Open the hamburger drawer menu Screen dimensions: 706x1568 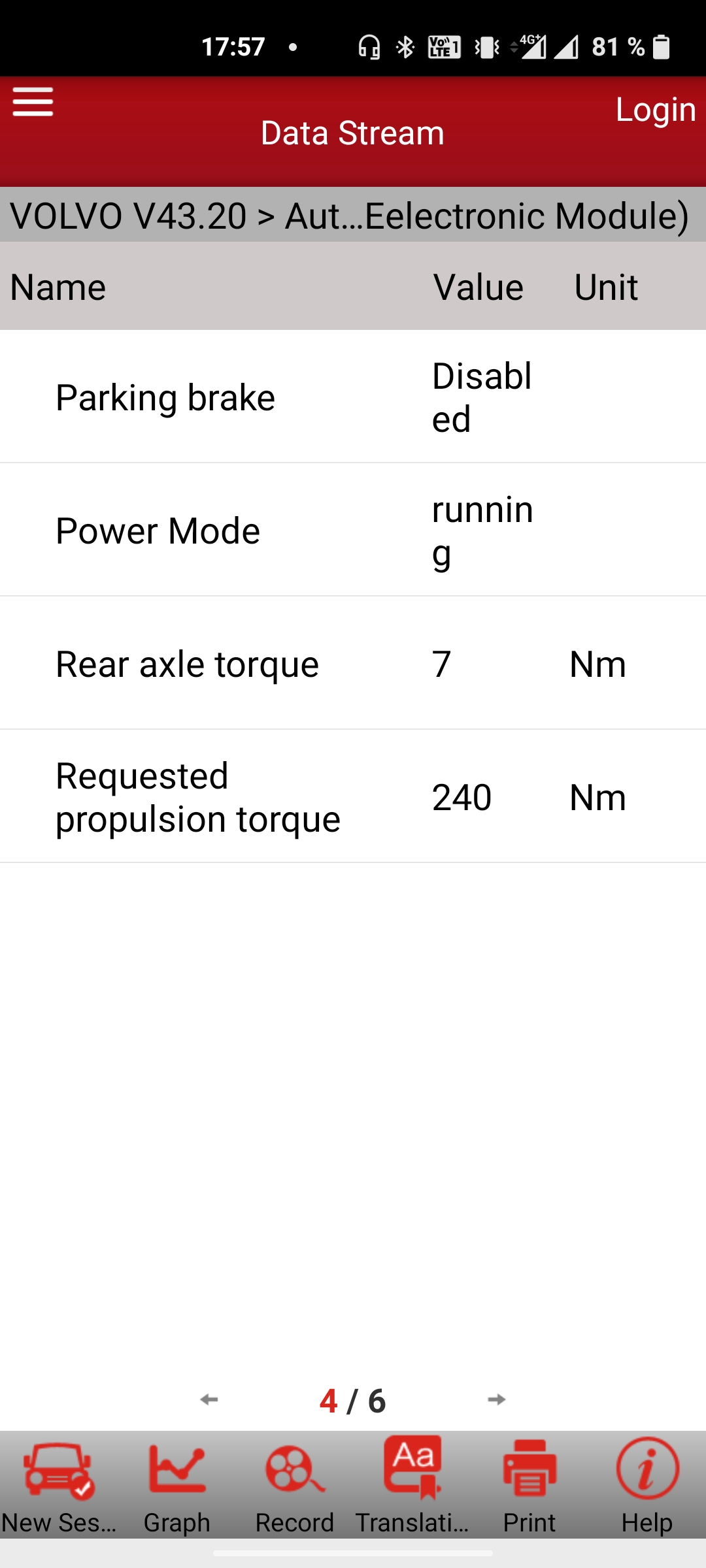[x=33, y=103]
